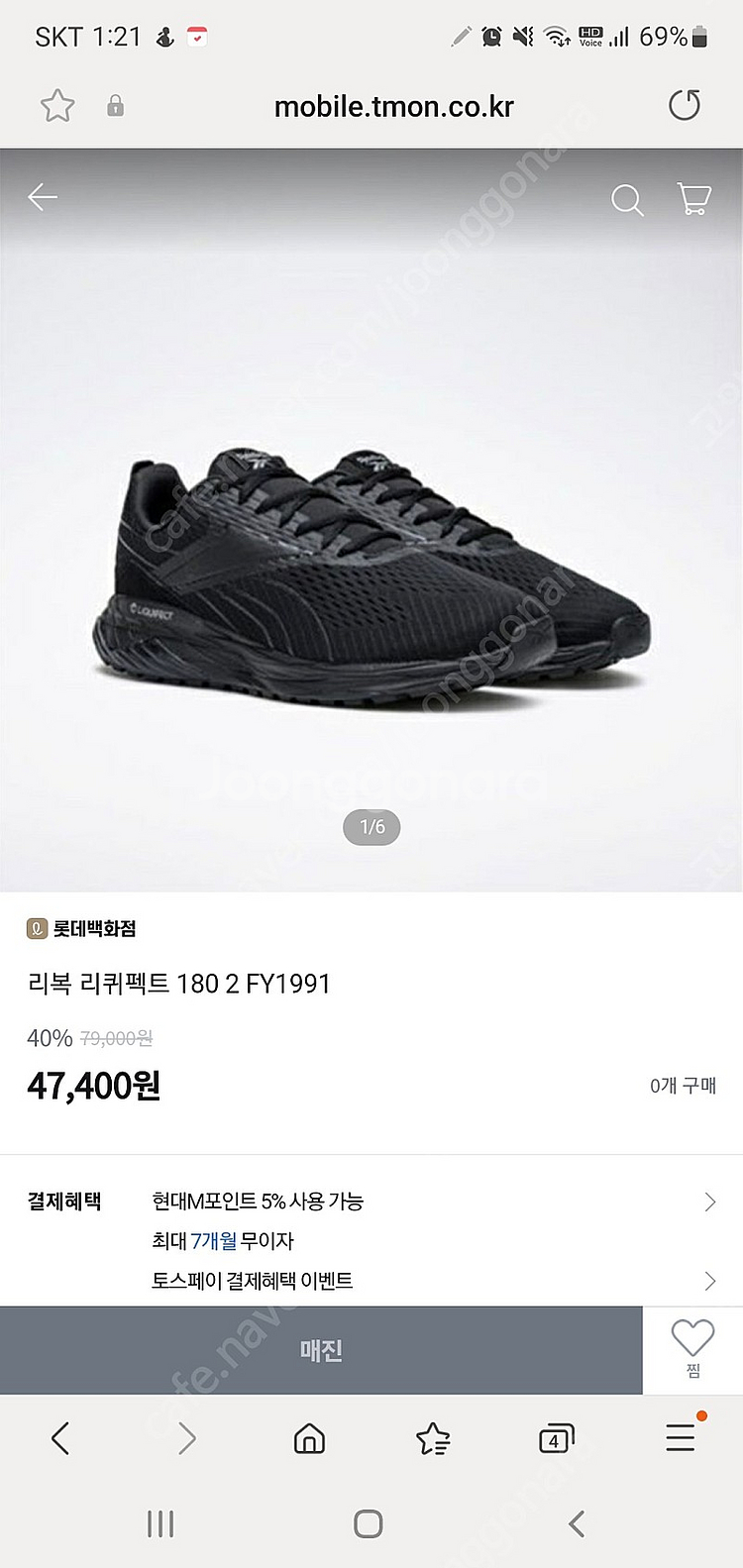Open the search on the product page
The image size is (743, 1568).
pyautogui.click(x=627, y=199)
